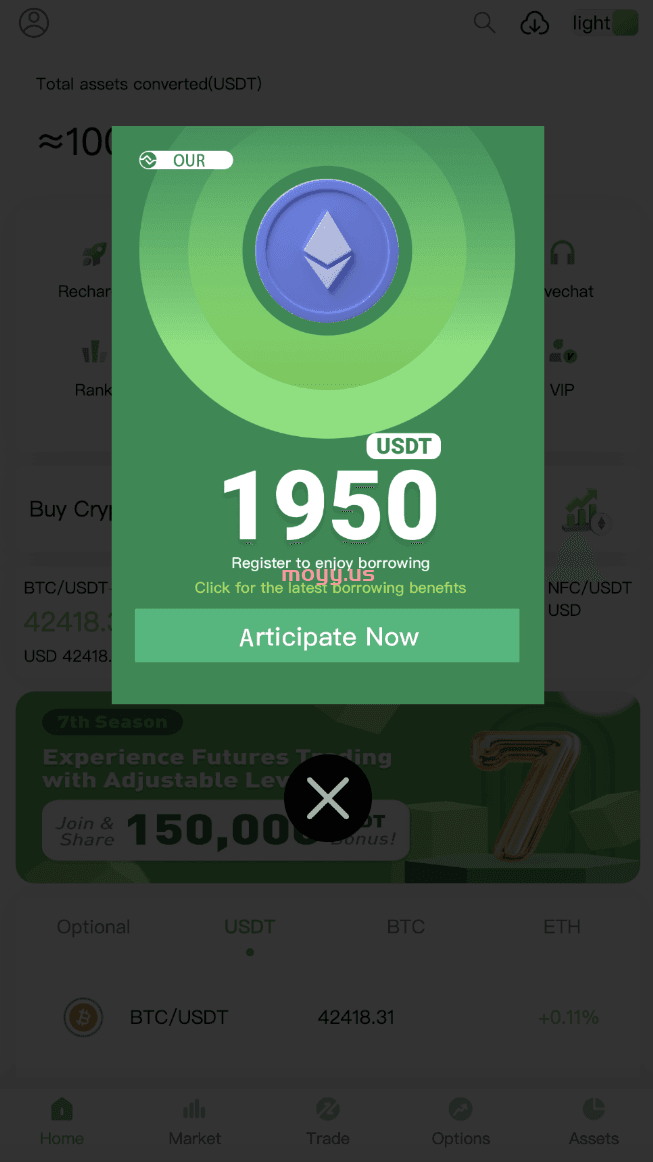This screenshot has height=1162, width=653.
Task: Switch to the Market tab
Action: [195, 1122]
